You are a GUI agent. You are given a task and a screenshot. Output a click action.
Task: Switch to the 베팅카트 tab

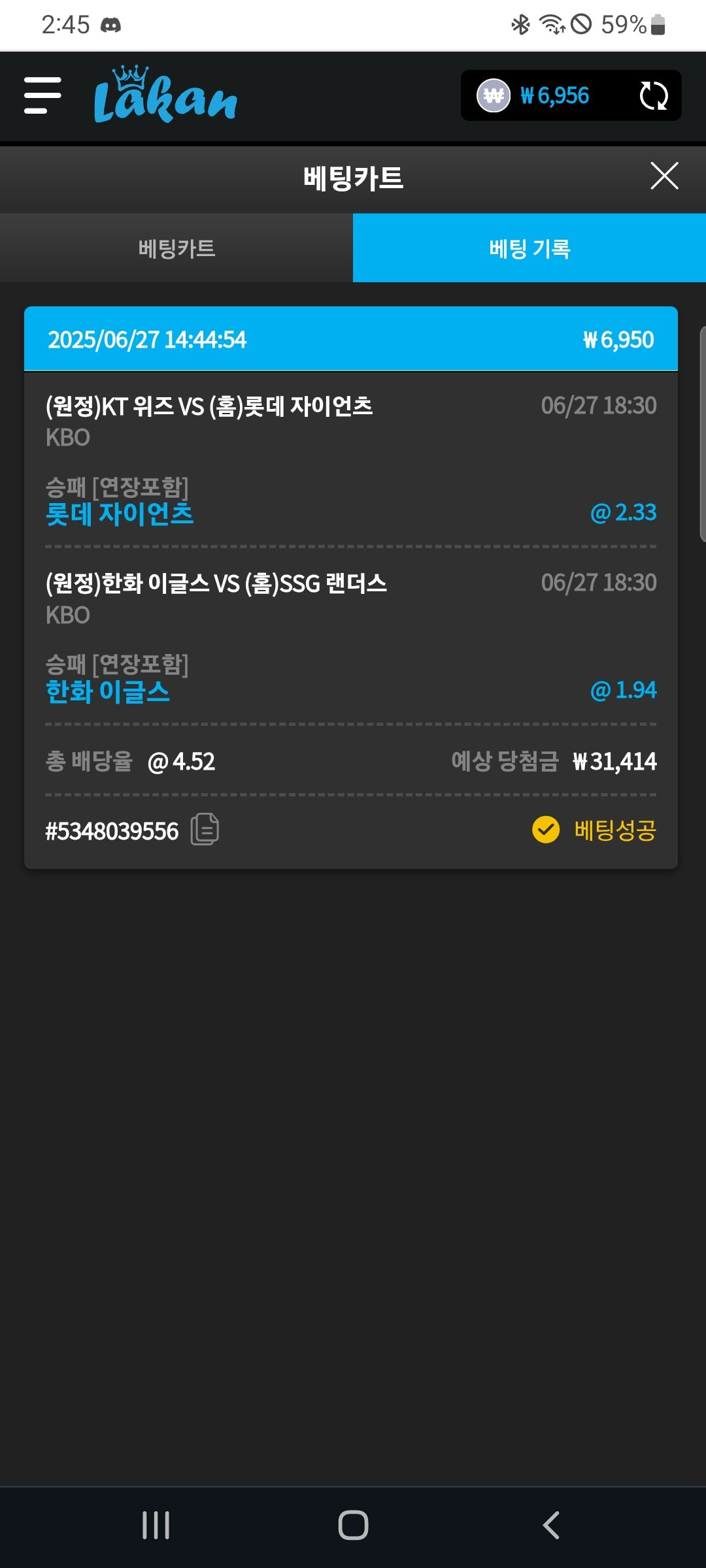(176, 248)
